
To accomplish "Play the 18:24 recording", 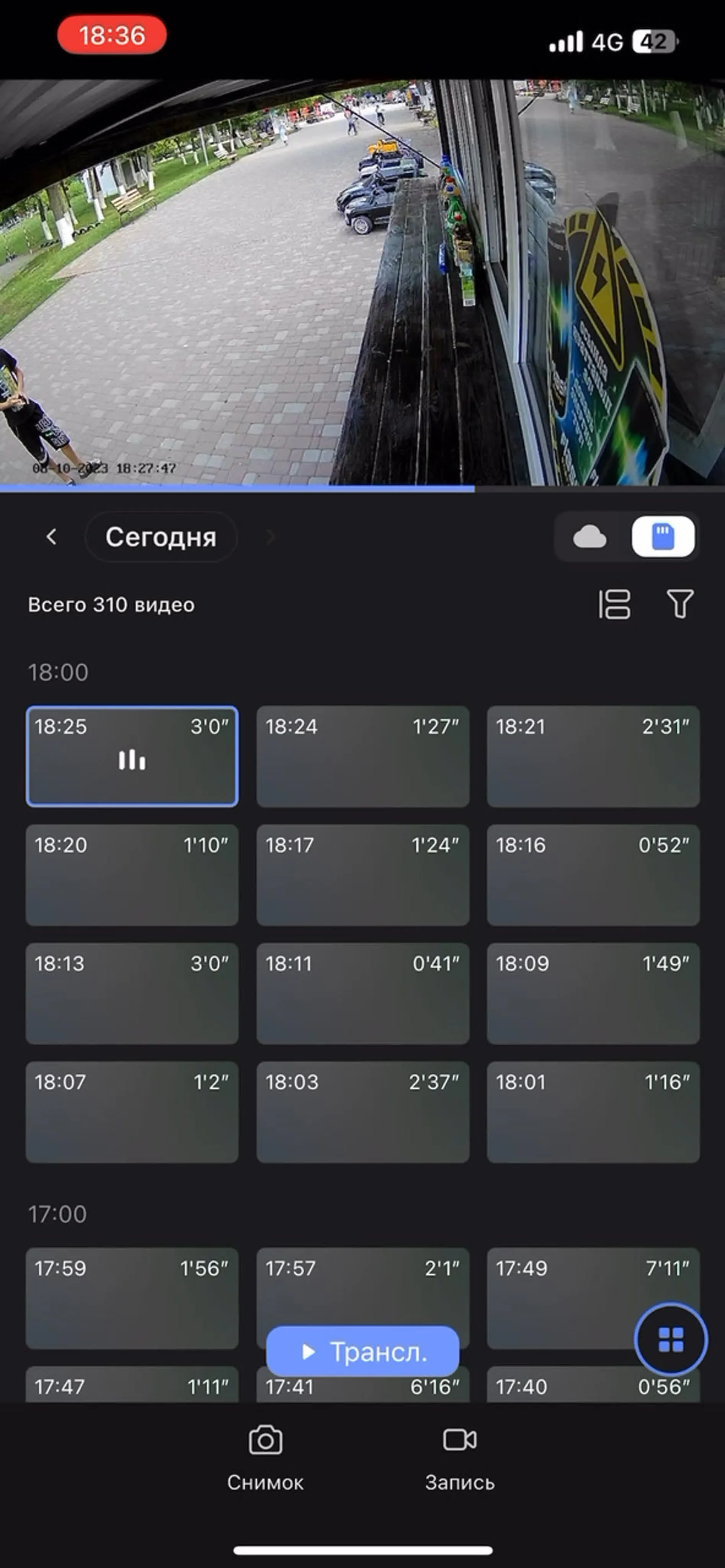I will pos(362,756).
